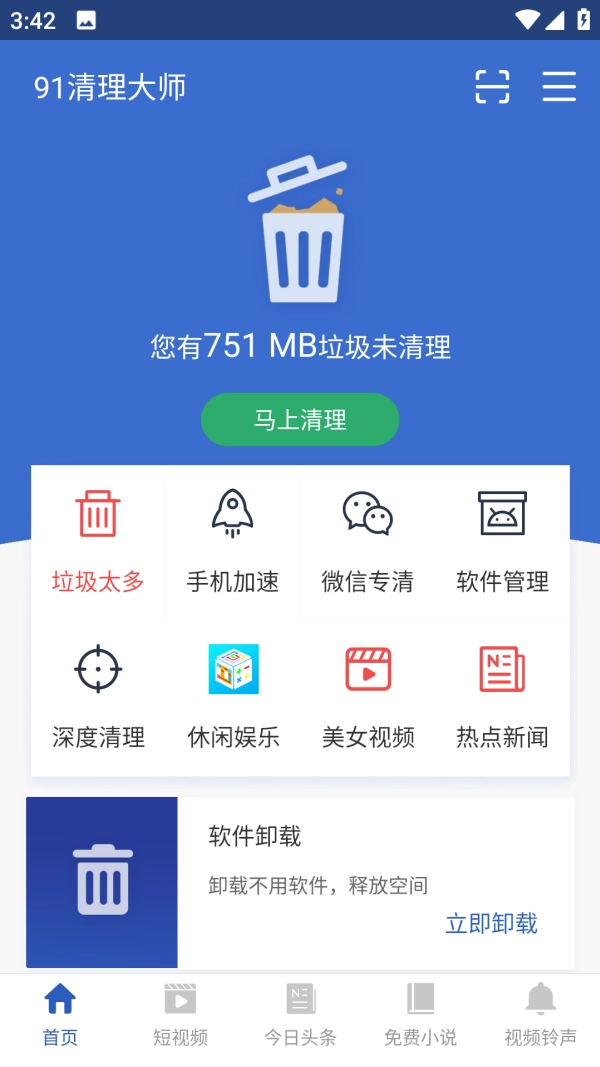The image size is (600, 1067).
Task: Switch to the 首页 tab
Action: point(60,1014)
